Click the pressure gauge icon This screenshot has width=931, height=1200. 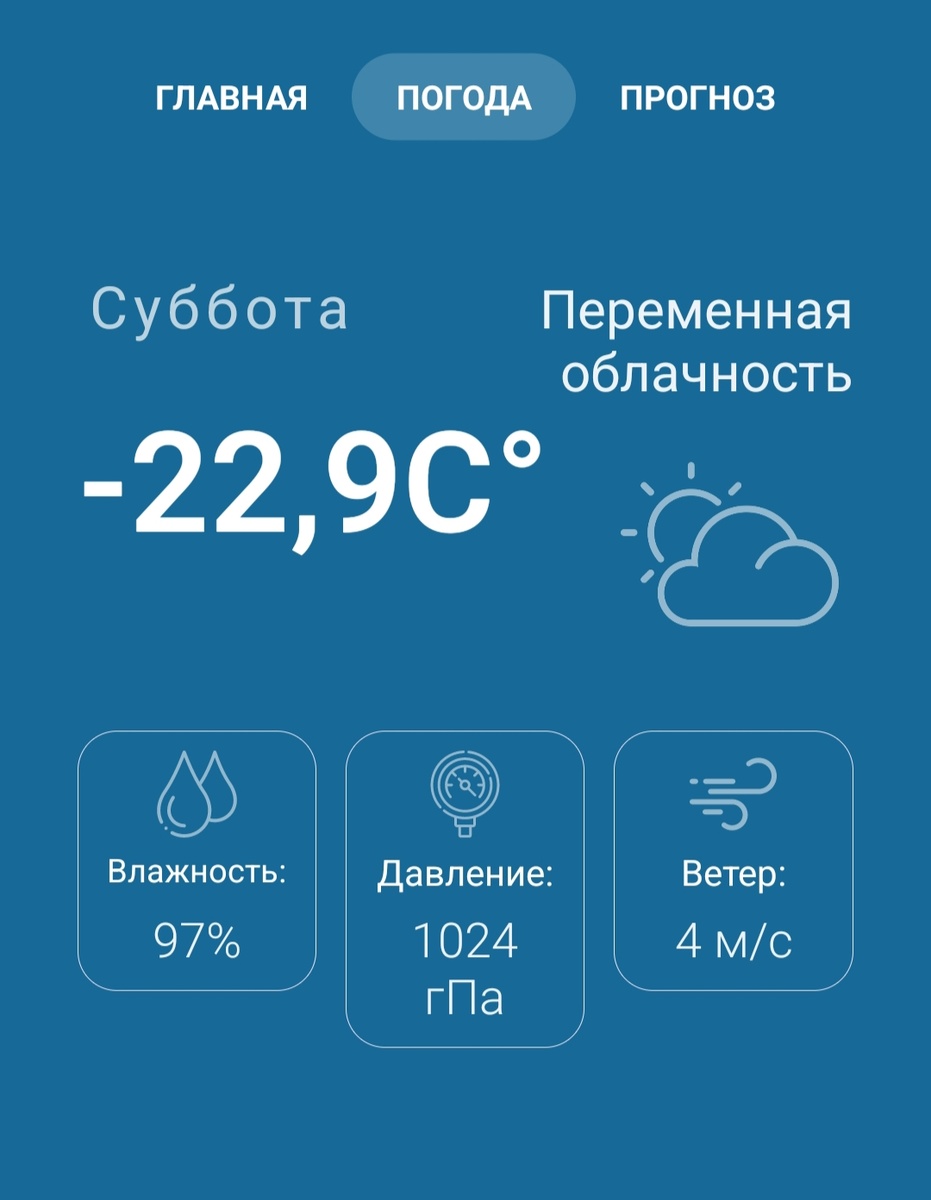point(464,790)
